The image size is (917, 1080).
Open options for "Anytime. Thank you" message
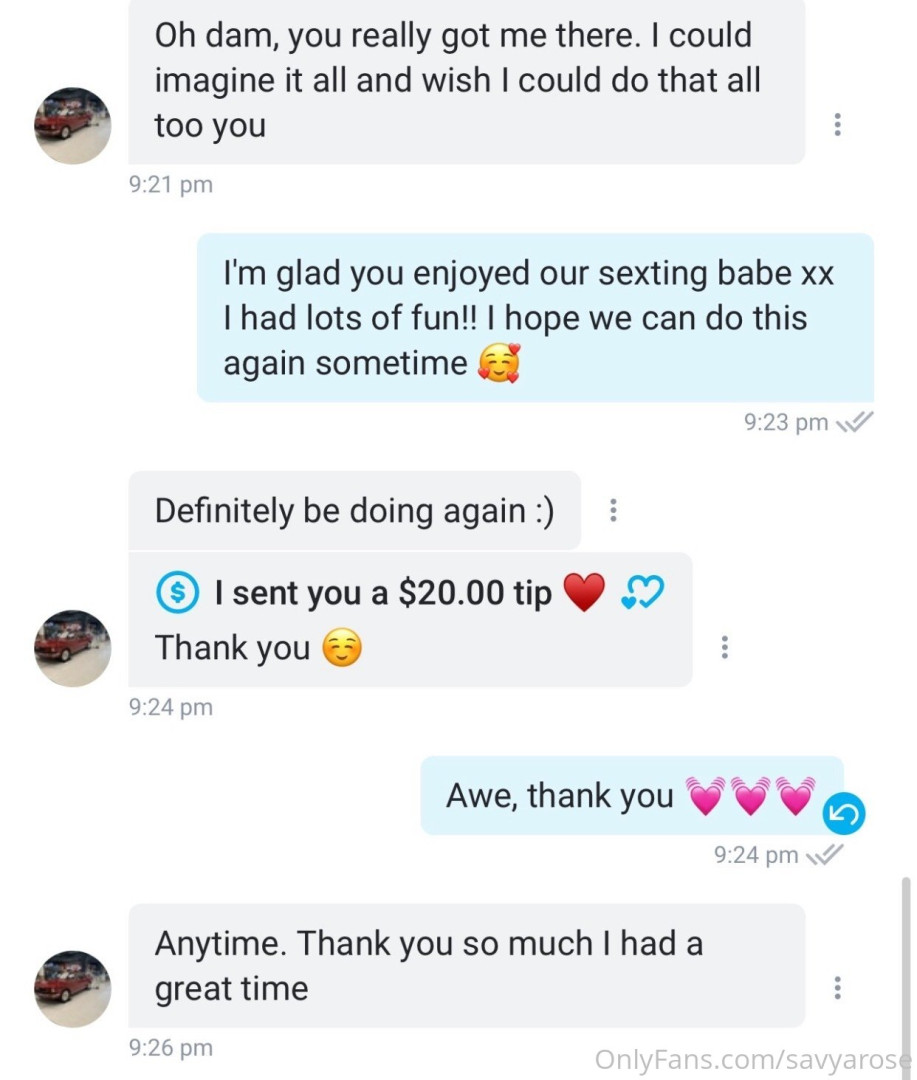click(x=836, y=988)
